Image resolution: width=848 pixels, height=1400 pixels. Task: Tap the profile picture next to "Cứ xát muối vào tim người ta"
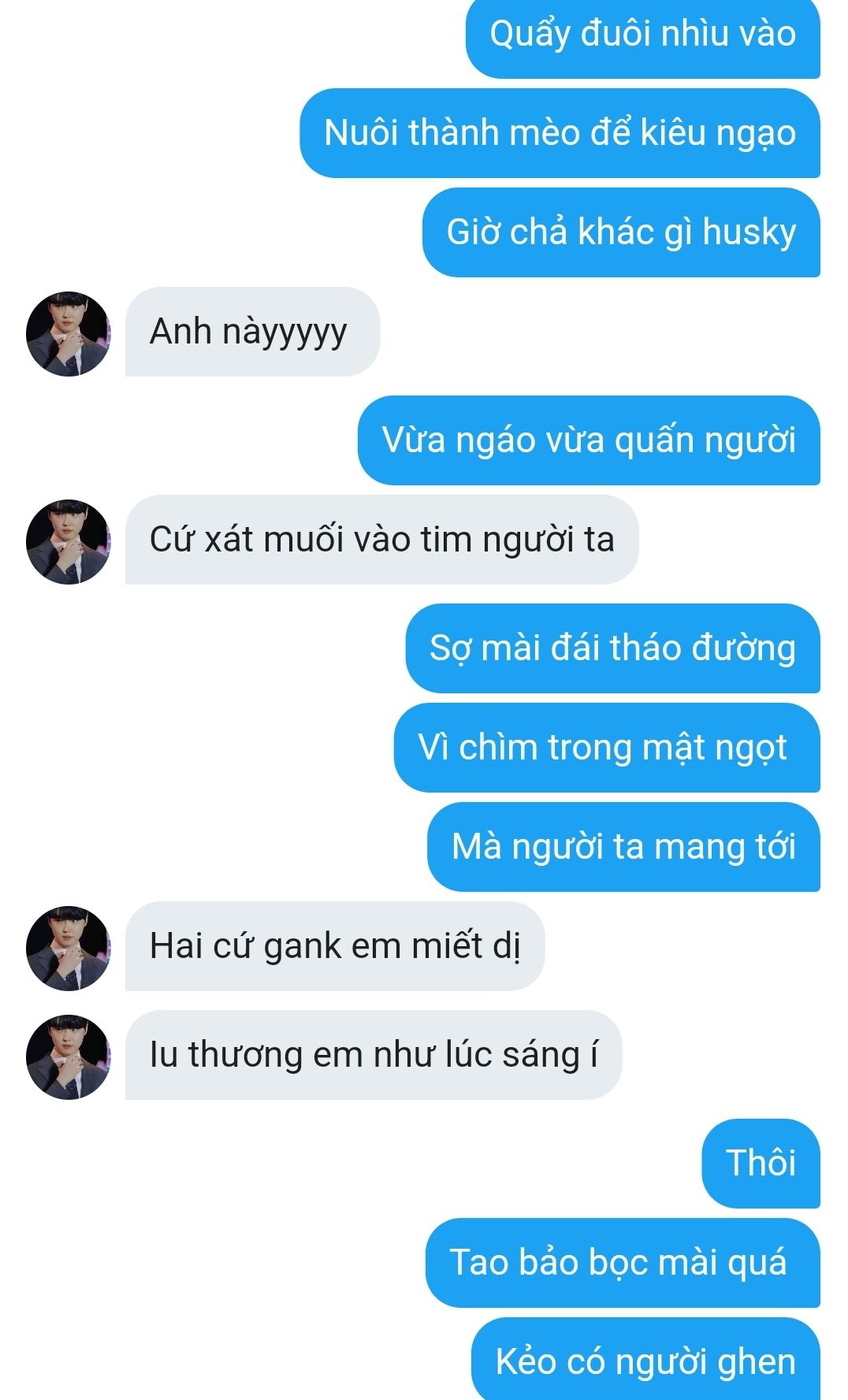(x=69, y=541)
